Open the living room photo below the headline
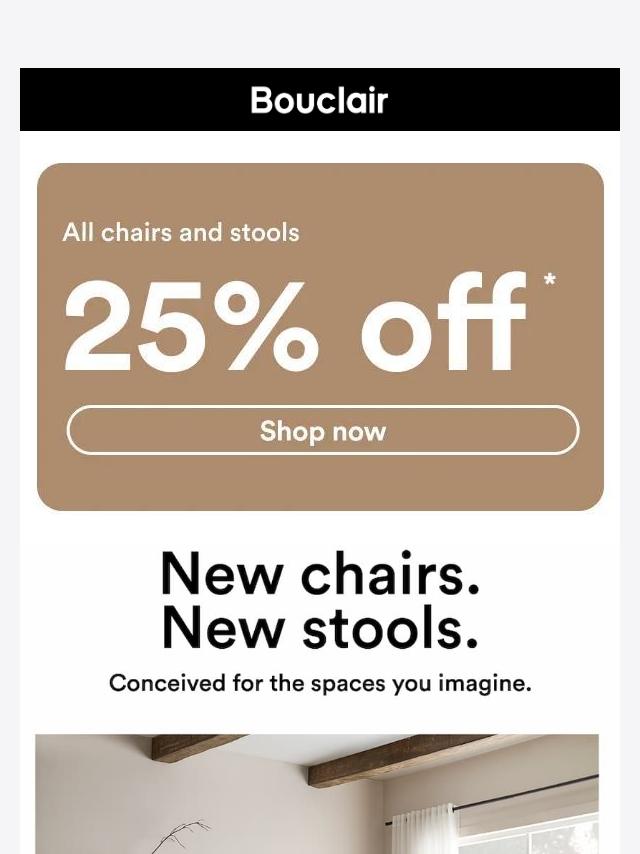The width and height of the screenshot is (640, 854). [x=317, y=793]
